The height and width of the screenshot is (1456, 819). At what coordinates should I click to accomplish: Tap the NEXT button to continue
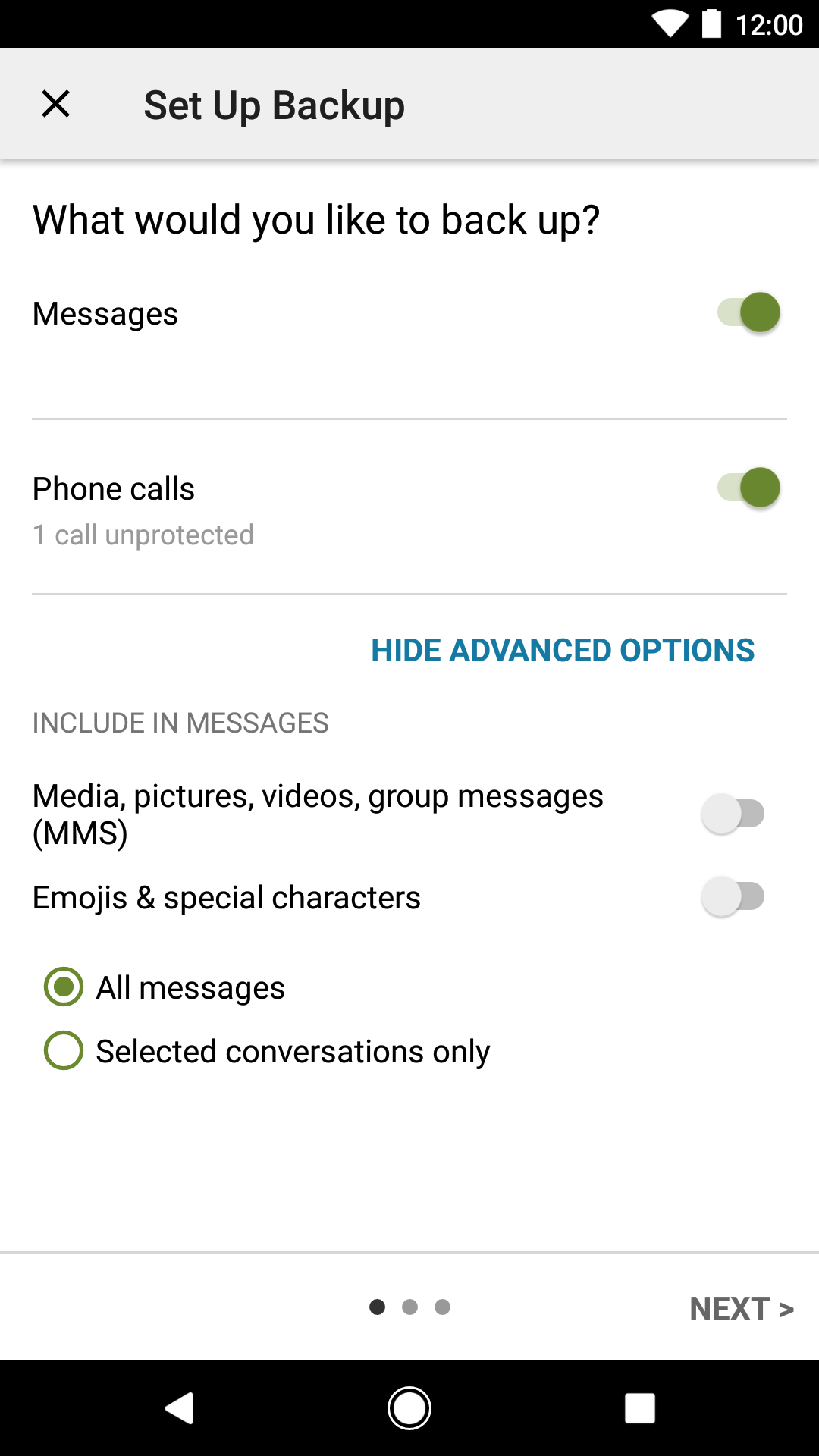coord(742,1307)
